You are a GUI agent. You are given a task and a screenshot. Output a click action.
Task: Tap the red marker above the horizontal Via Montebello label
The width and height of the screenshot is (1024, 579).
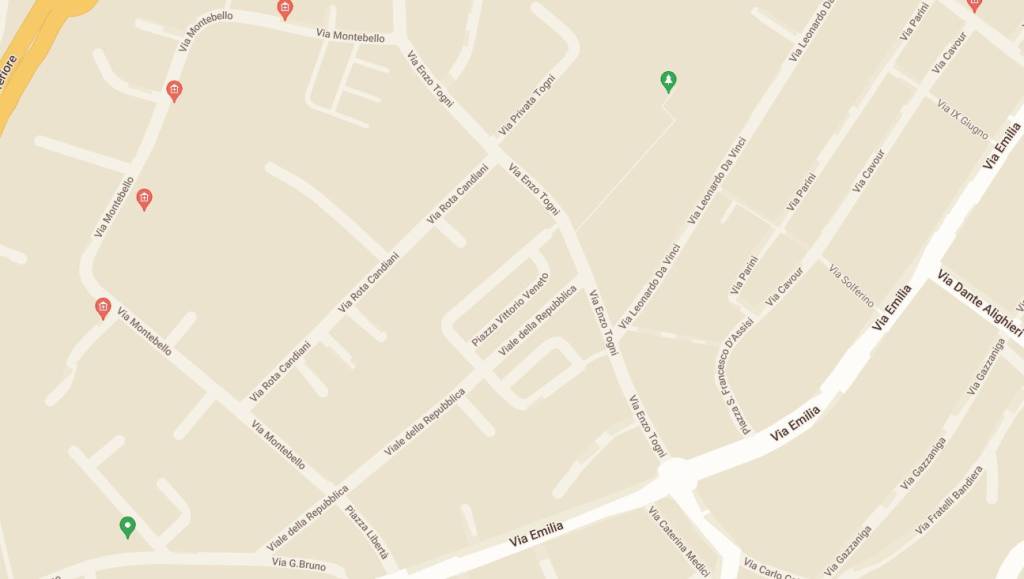click(x=285, y=10)
